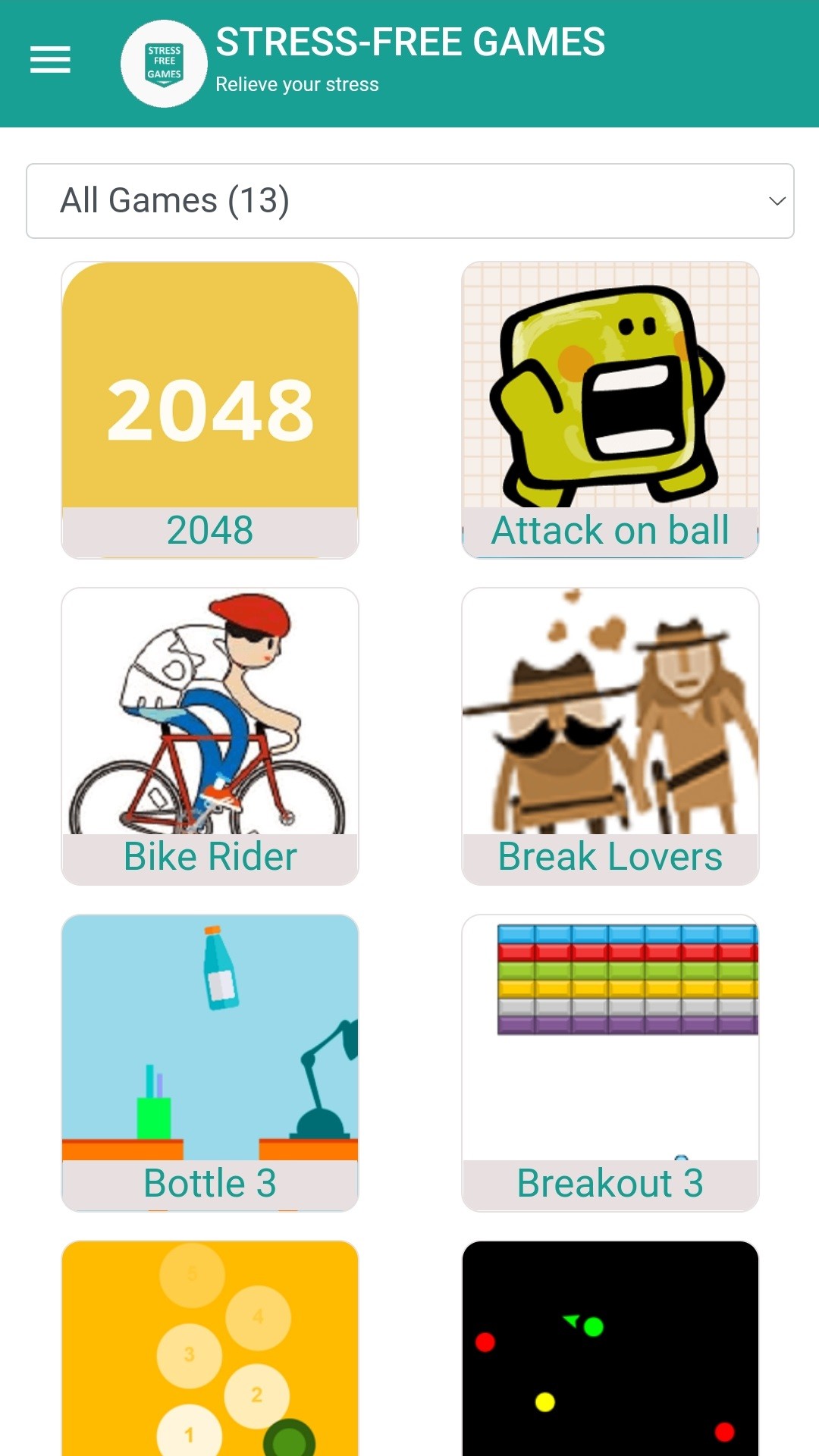Play the Bike Rider game
Screen dimensions: 819x1456
click(210, 736)
